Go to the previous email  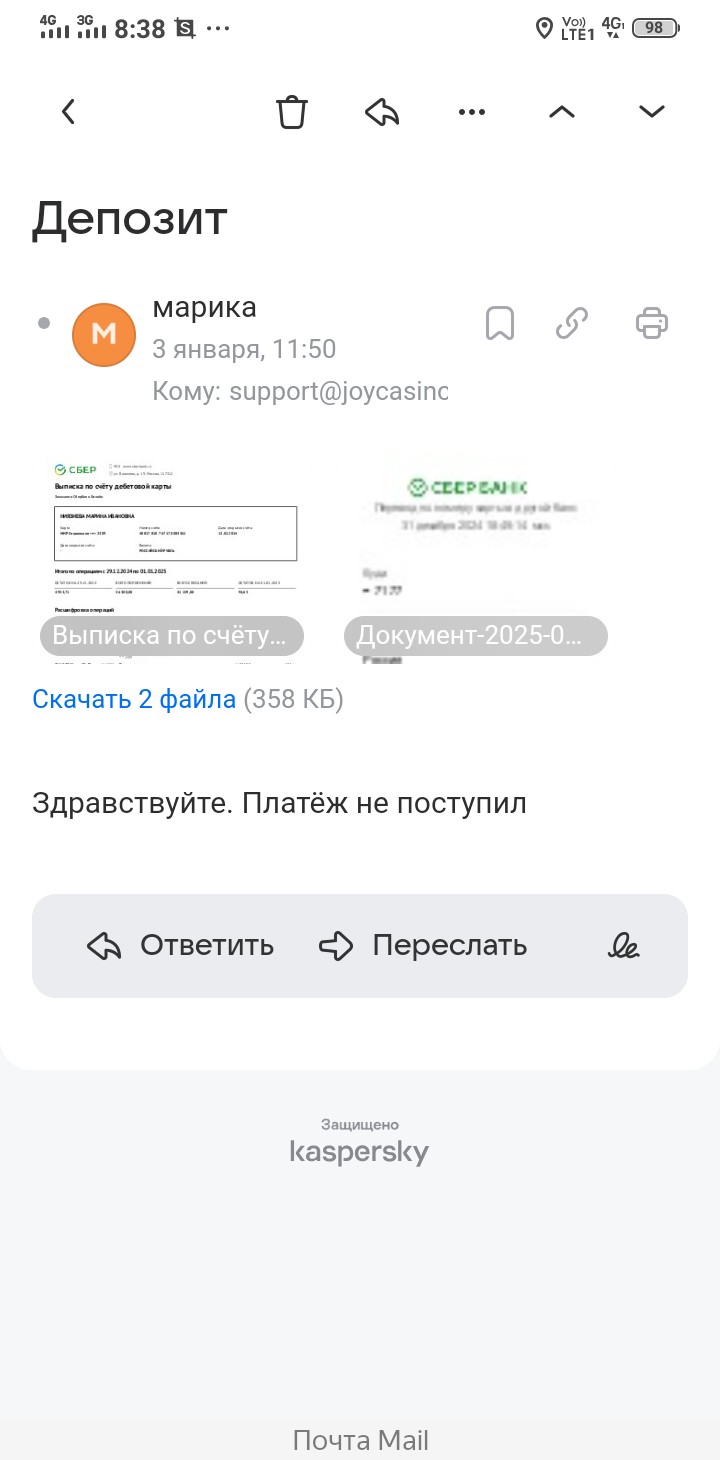562,112
